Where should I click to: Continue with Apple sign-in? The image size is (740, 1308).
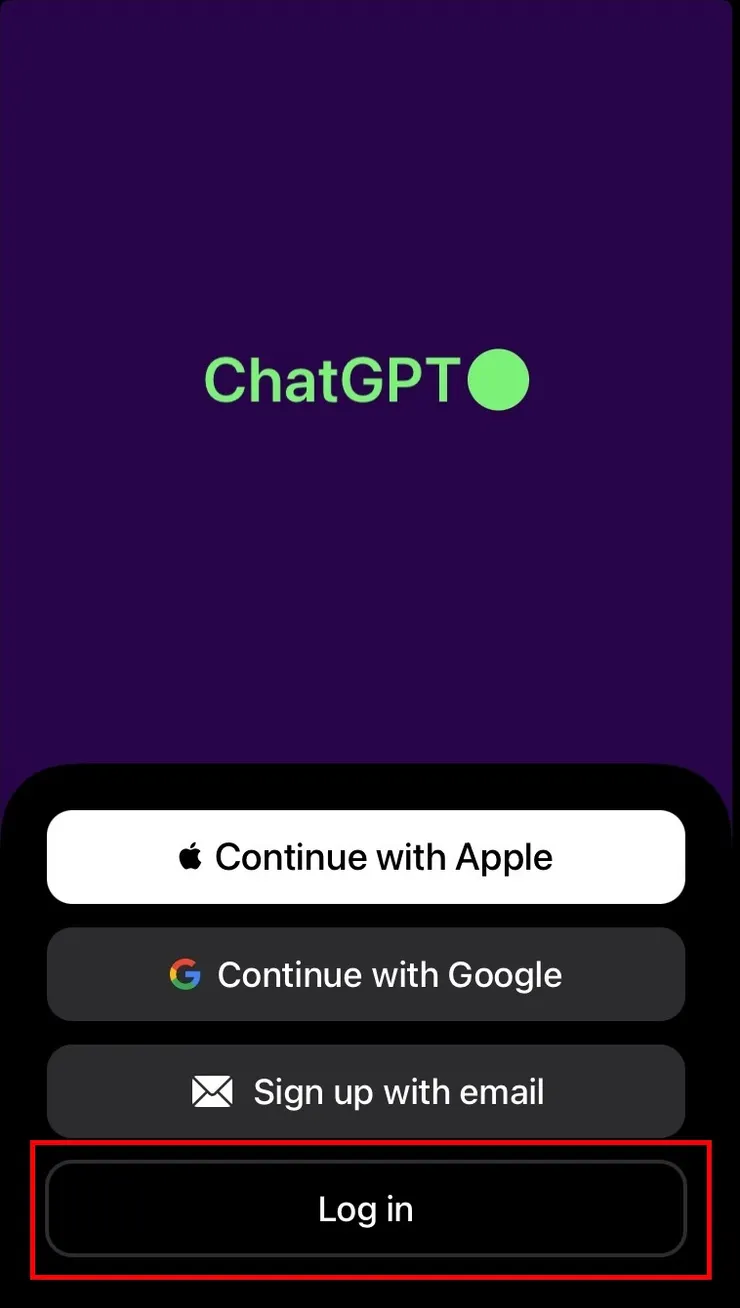(x=366, y=857)
